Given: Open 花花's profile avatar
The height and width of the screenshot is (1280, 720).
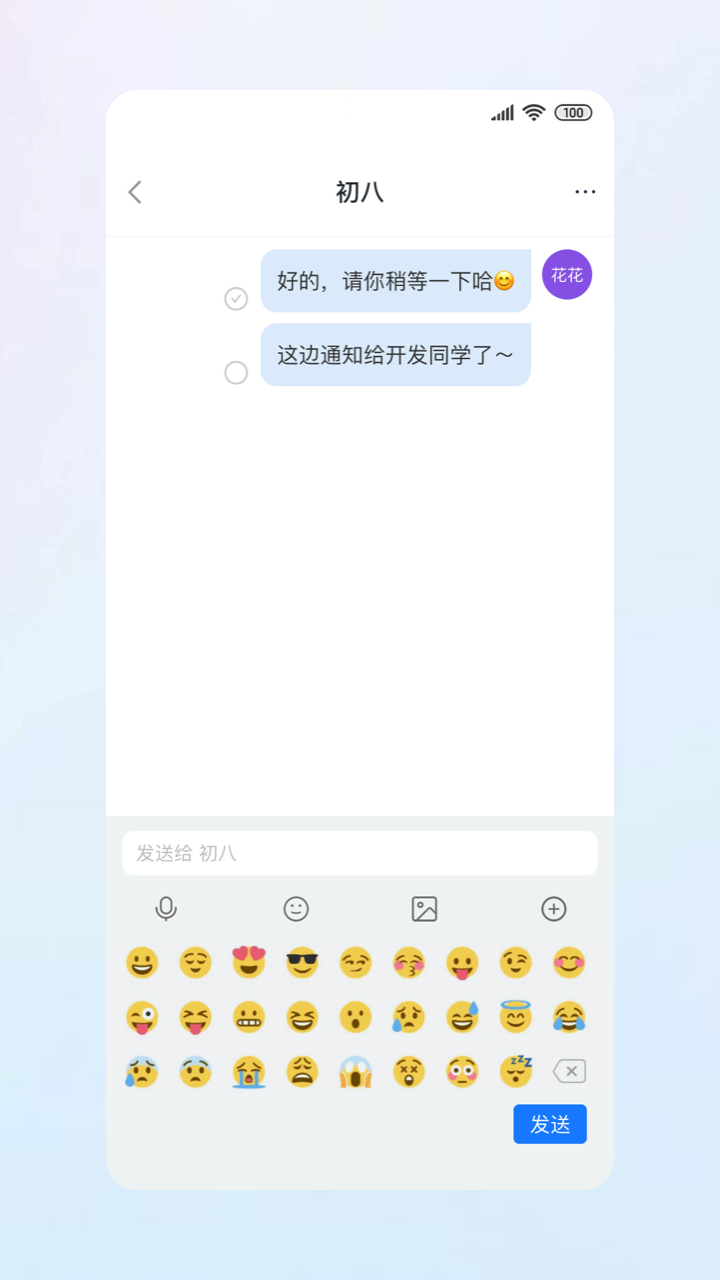Looking at the screenshot, I should tap(566, 274).
